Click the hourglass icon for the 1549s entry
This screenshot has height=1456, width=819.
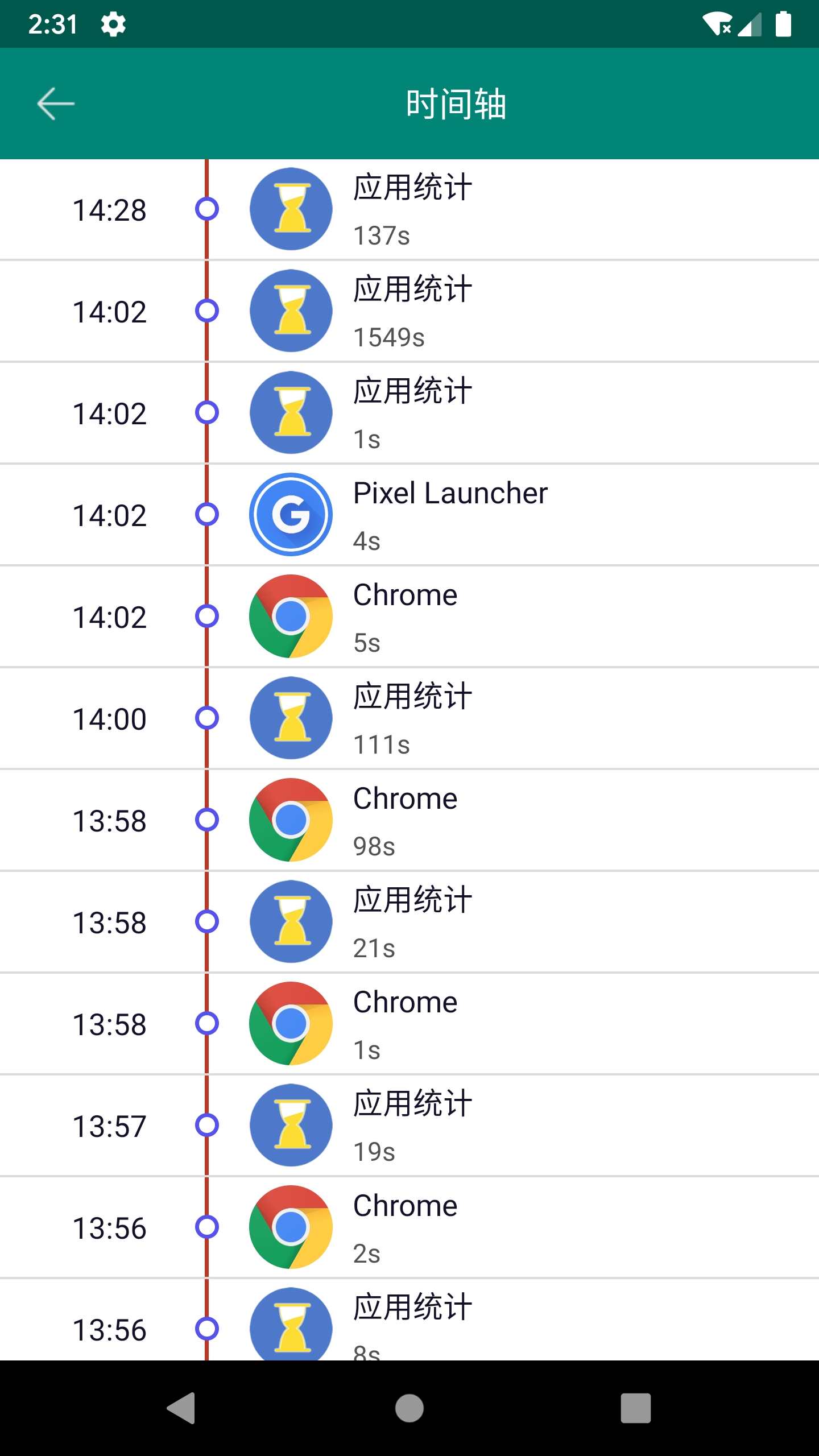click(291, 310)
